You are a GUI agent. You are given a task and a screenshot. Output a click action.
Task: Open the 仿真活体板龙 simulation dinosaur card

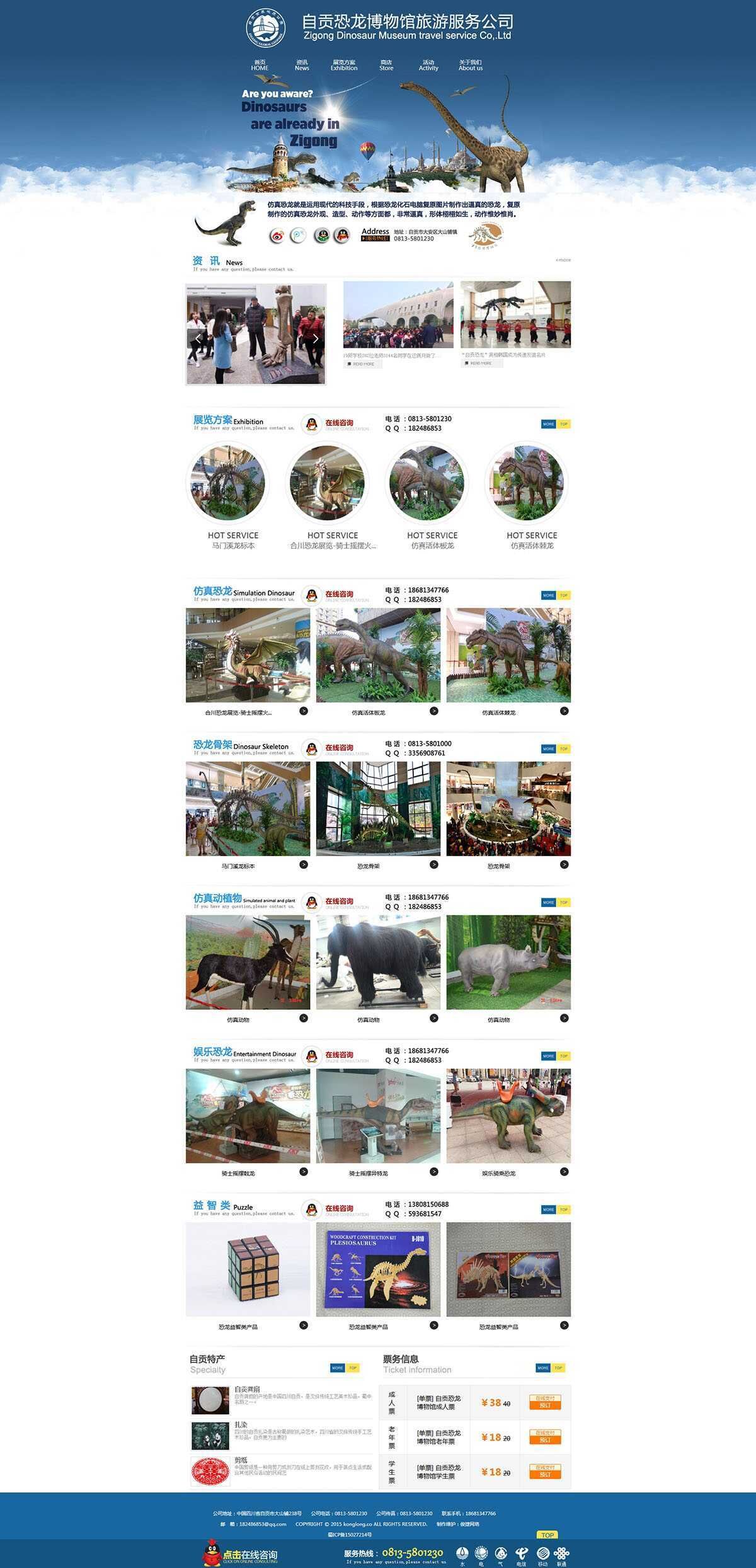point(378,655)
